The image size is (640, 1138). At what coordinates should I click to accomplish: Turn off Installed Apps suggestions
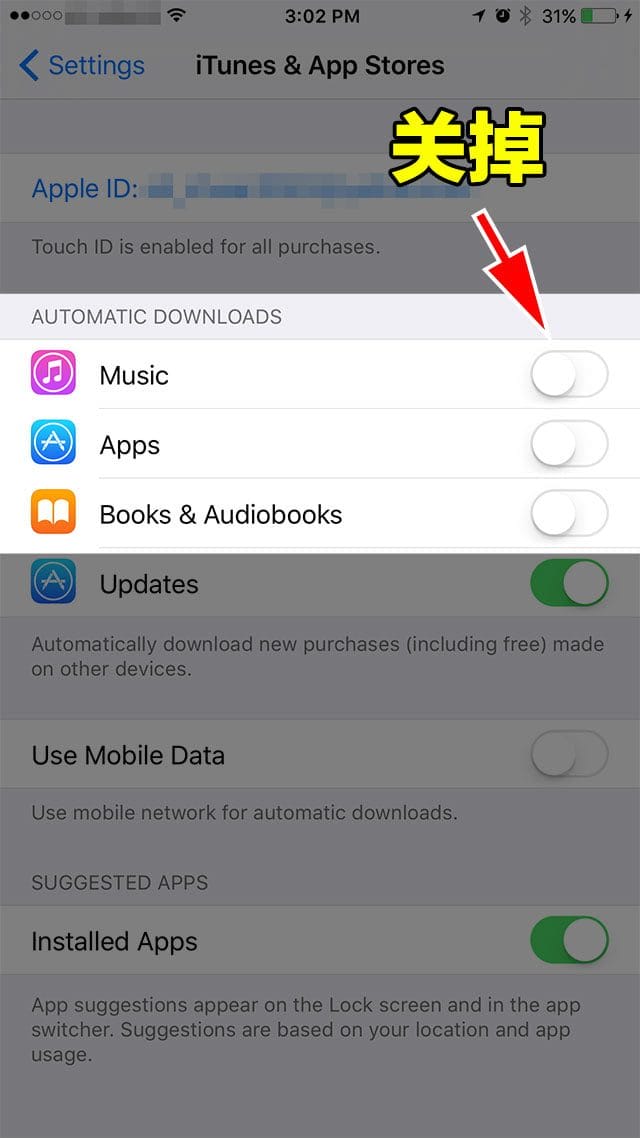coord(568,941)
